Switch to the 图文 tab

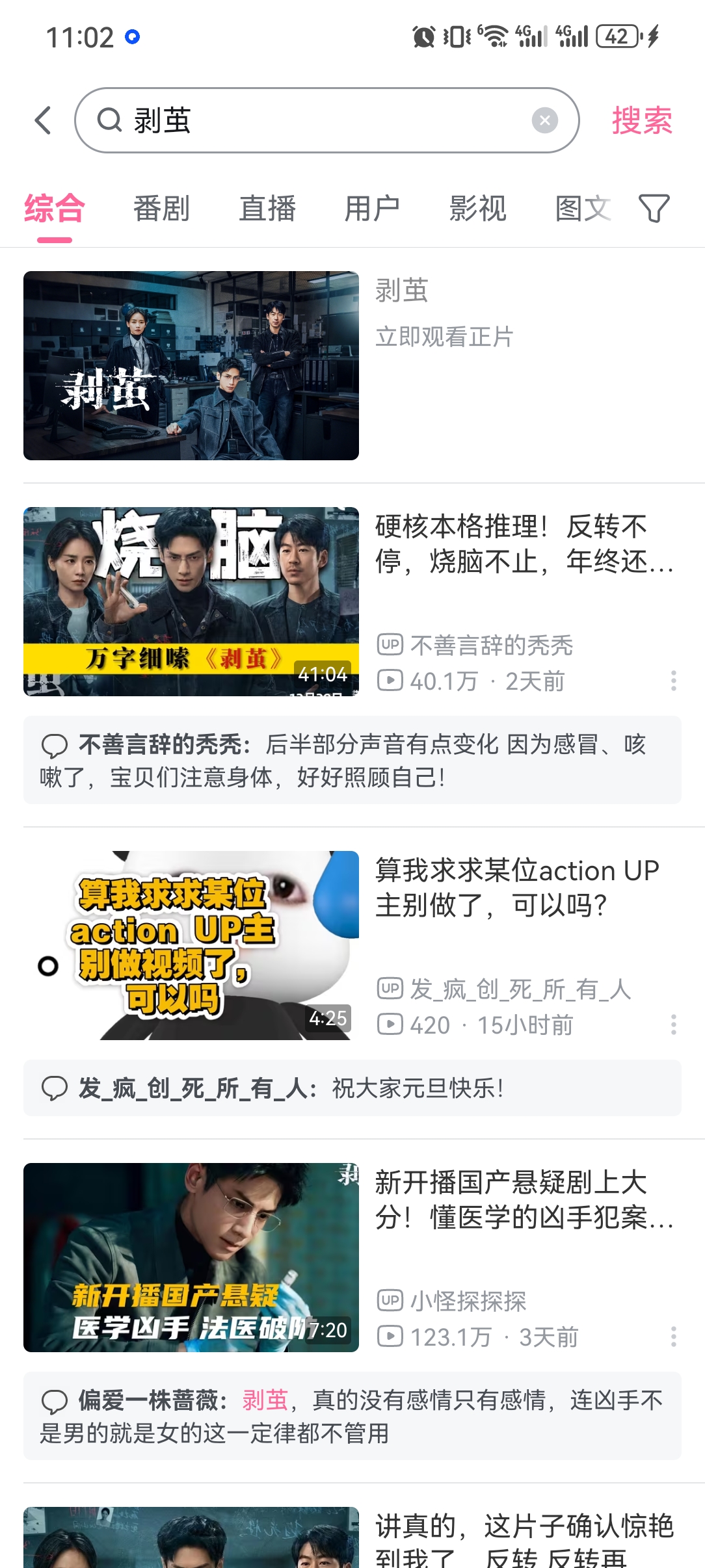click(582, 209)
